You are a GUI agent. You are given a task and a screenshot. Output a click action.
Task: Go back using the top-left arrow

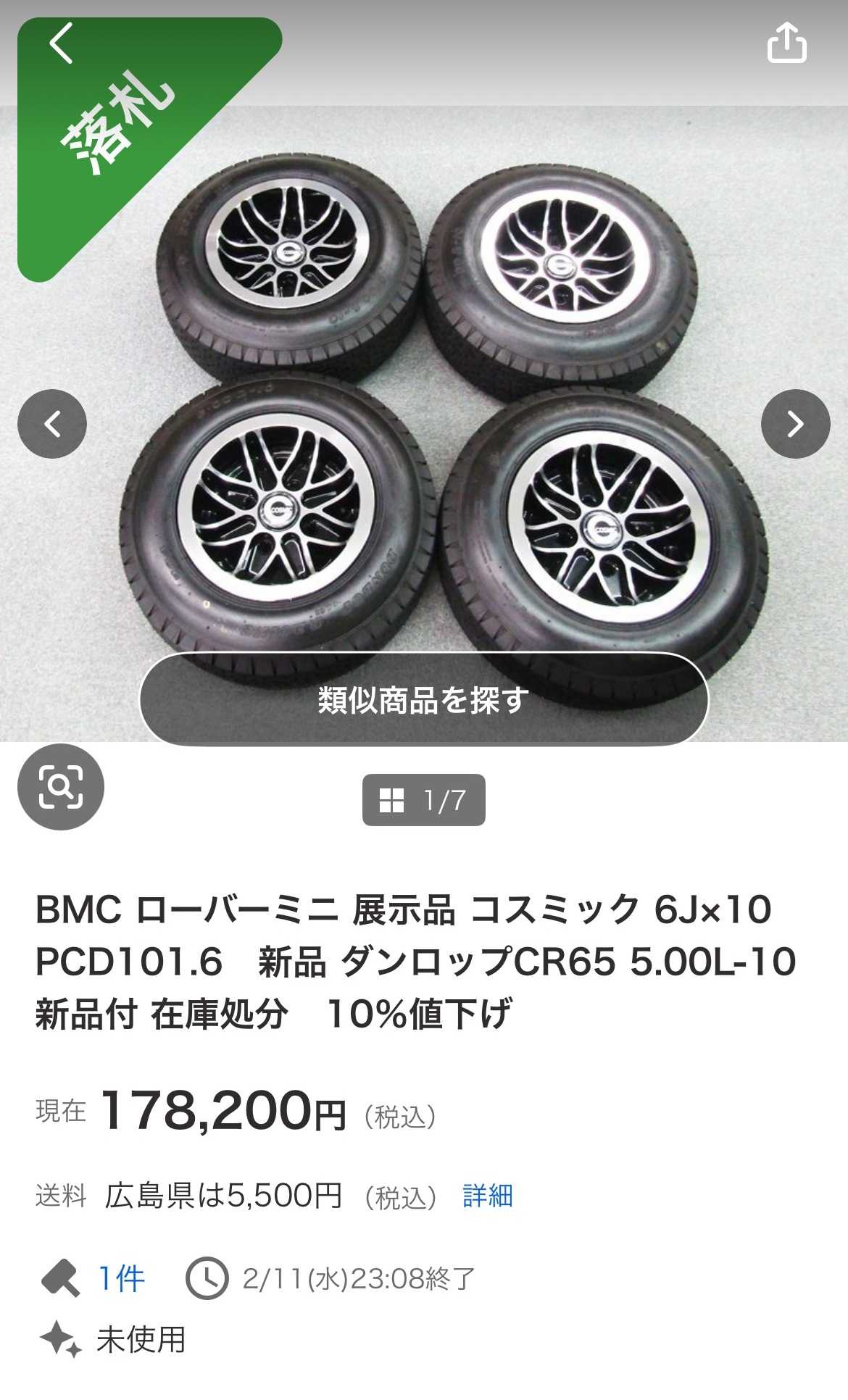(x=62, y=43)
